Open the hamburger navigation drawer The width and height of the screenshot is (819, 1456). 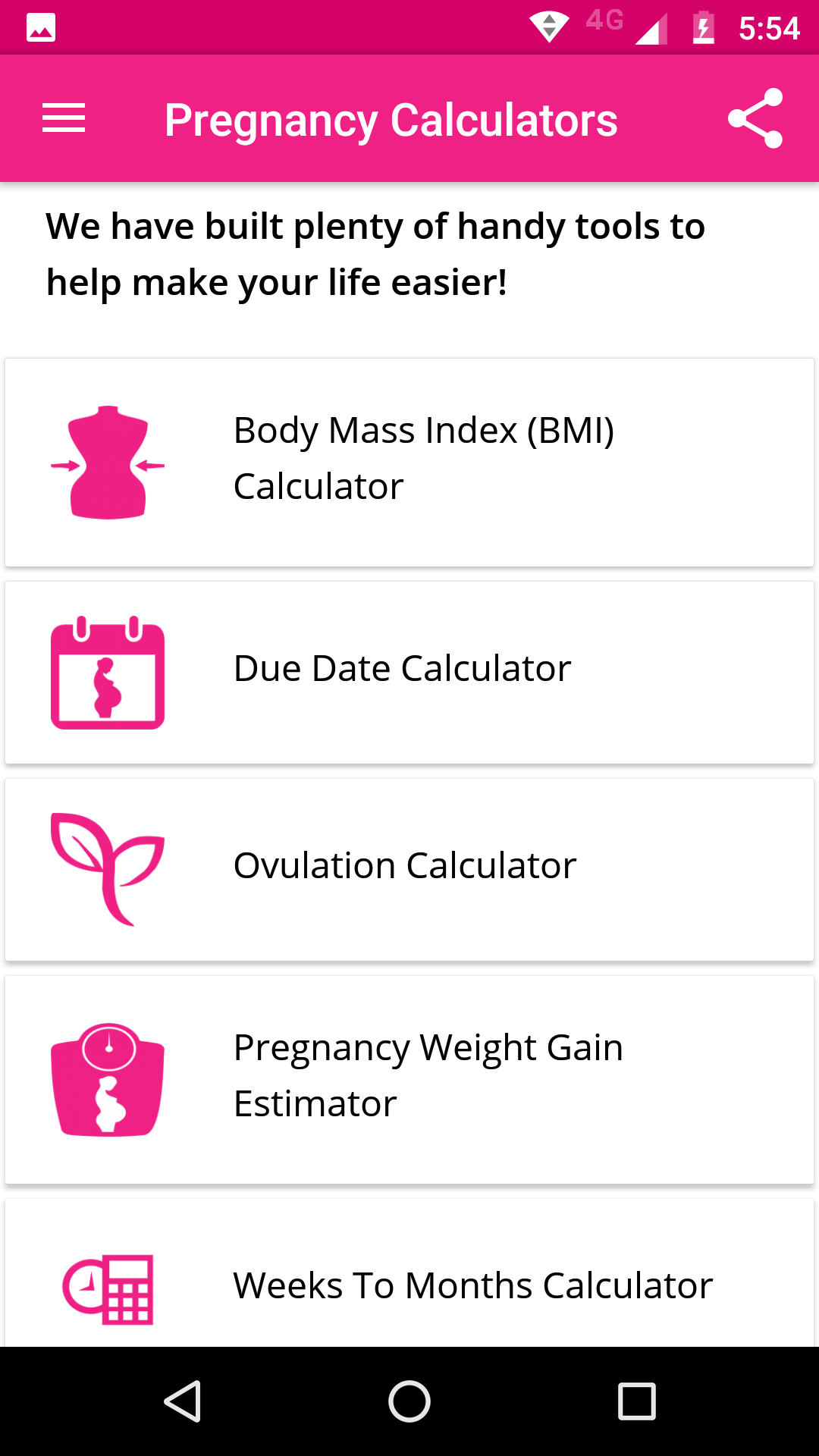coord(64,118)
